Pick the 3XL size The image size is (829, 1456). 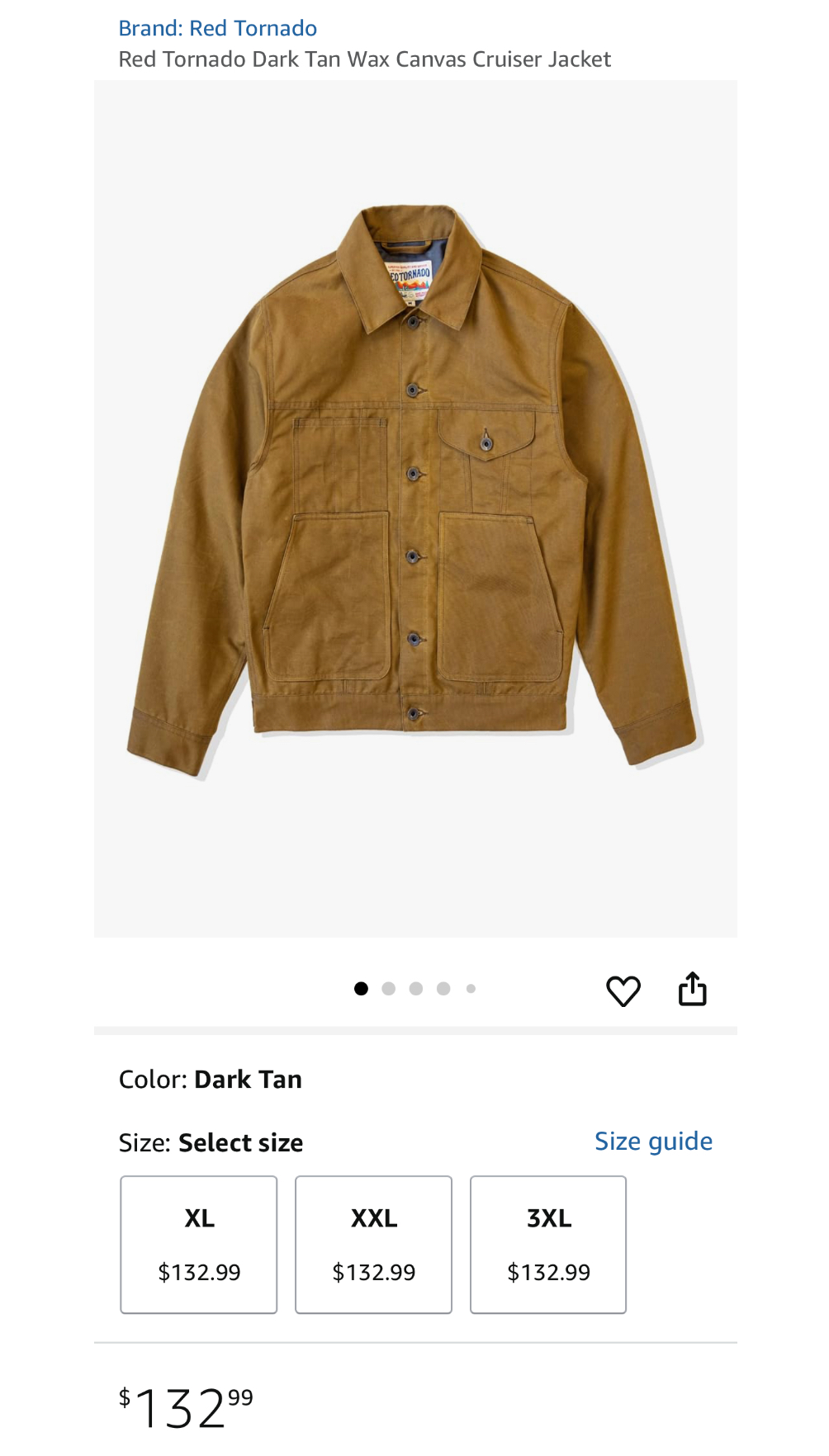548,1245
